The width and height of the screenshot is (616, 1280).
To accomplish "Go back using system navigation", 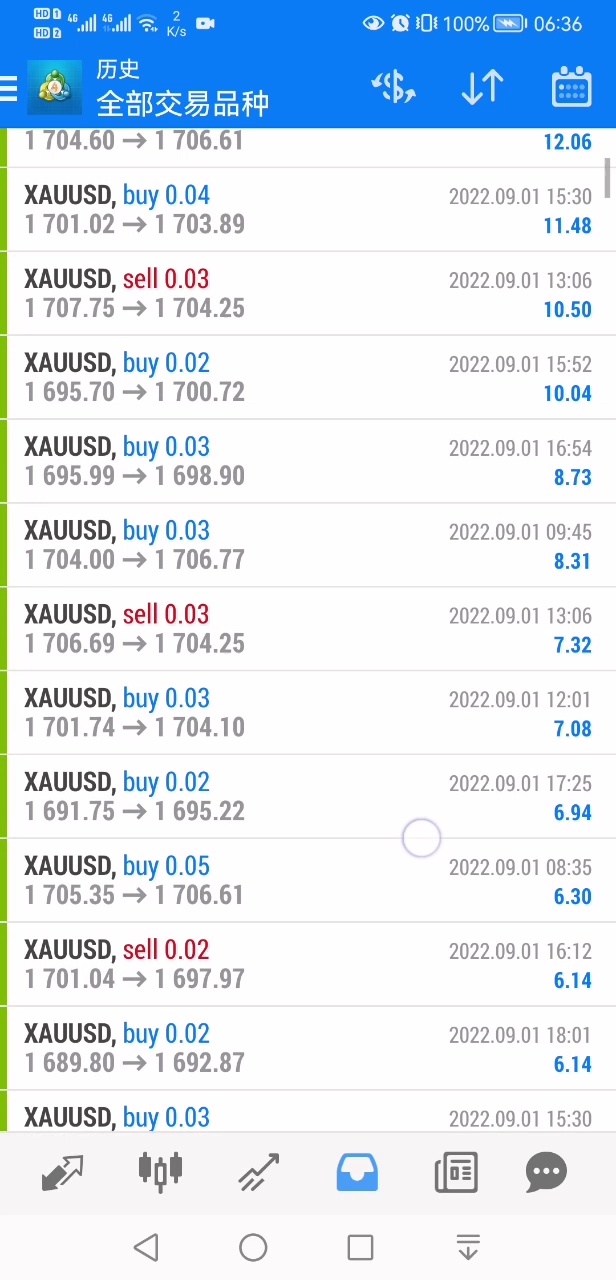I will [x=146, y=1247].
